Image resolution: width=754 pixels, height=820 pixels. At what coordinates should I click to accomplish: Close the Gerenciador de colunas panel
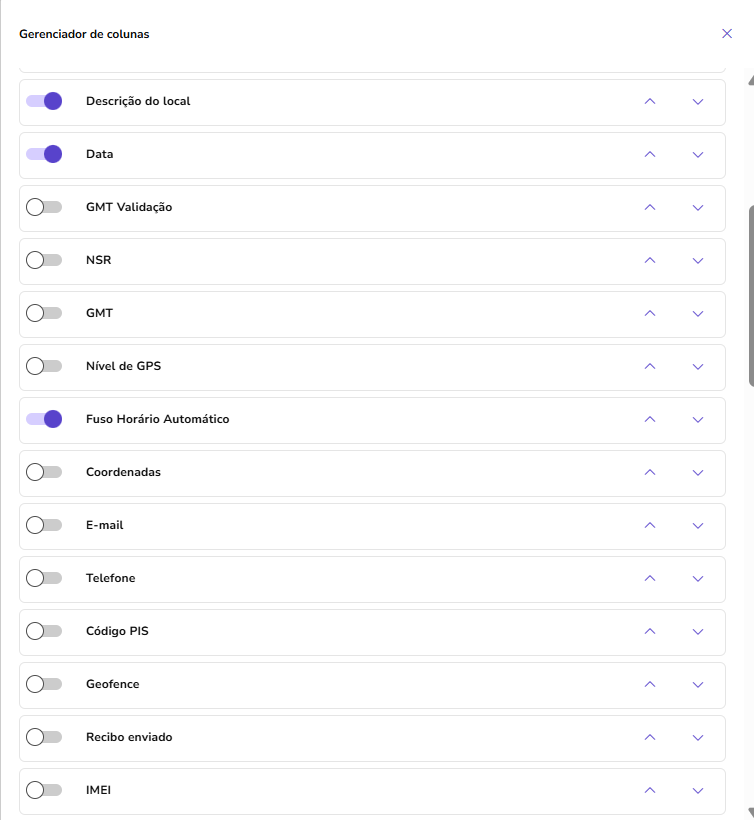[727, 33]
